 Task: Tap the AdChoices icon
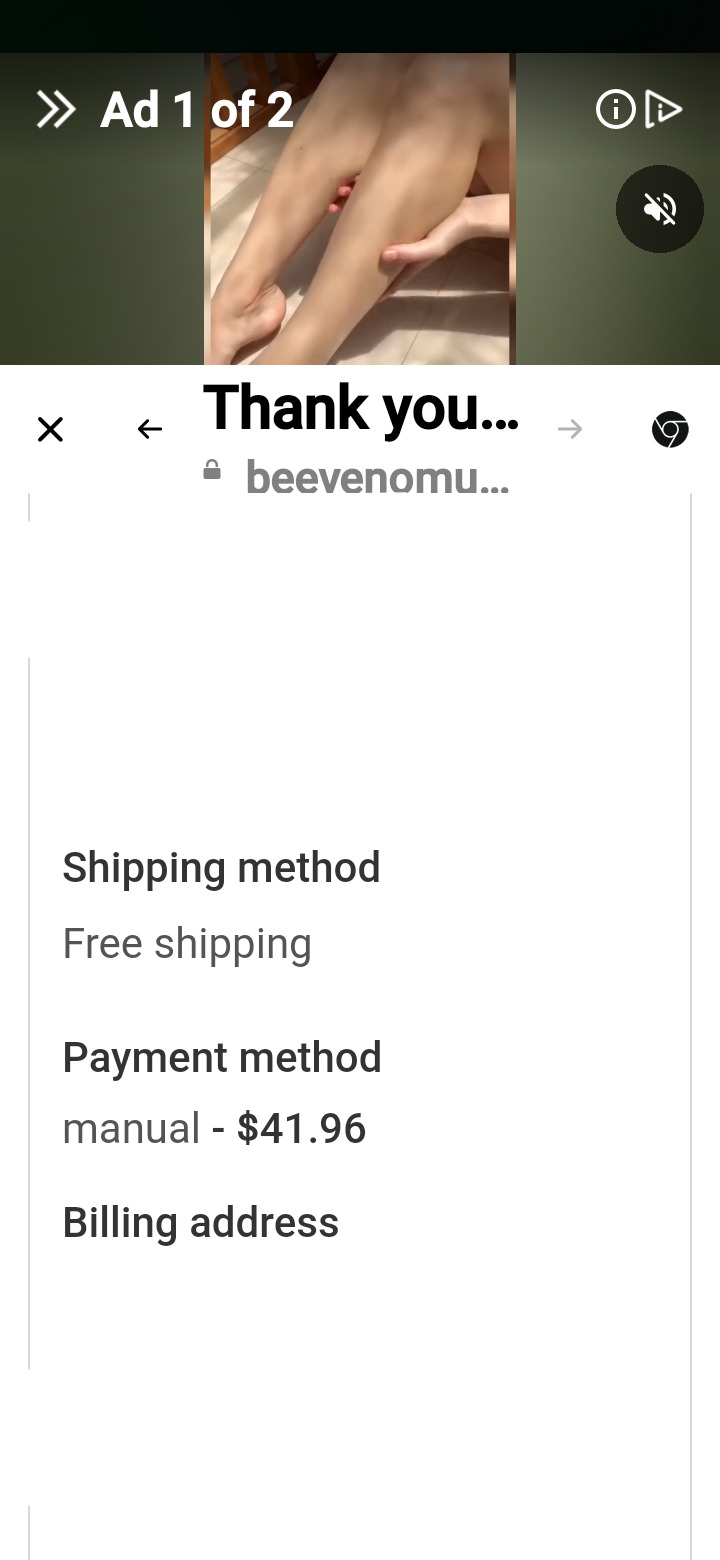click(x=664, y=109)
